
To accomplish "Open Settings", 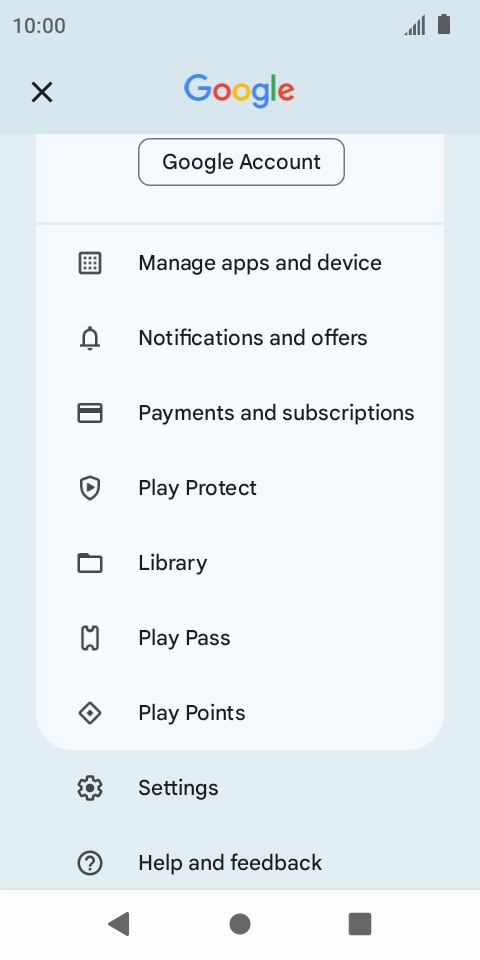I will click(x=240, y=788).
